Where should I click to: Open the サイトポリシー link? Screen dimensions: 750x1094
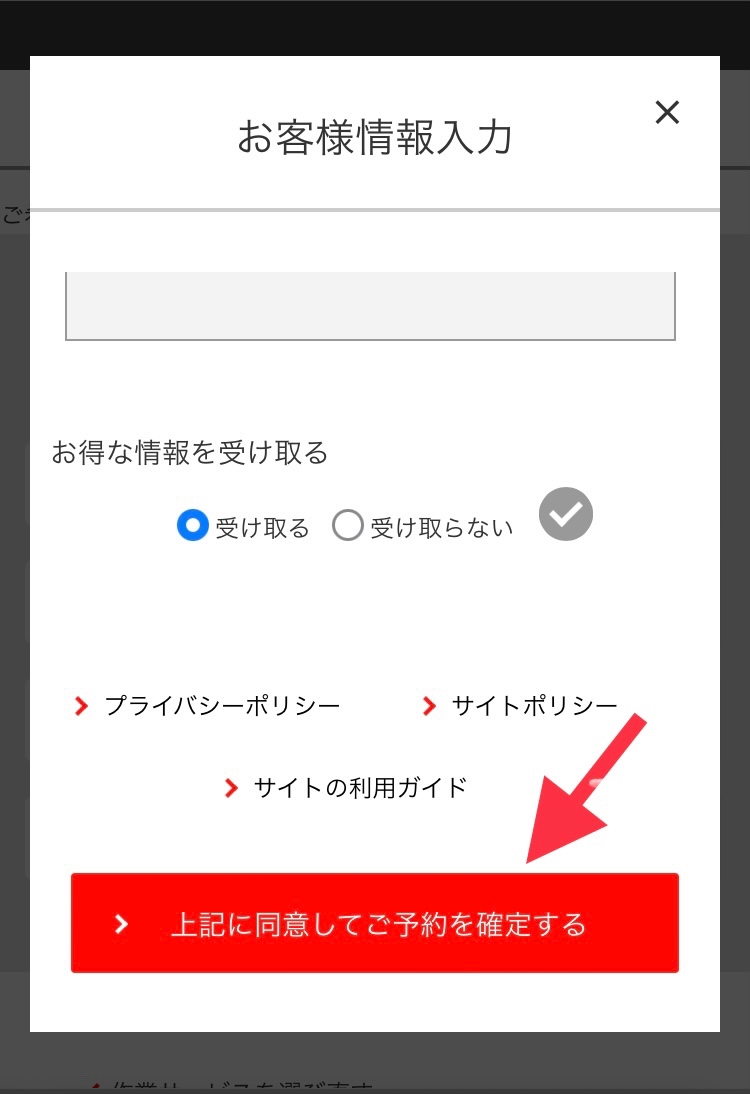tap(533, 706)
